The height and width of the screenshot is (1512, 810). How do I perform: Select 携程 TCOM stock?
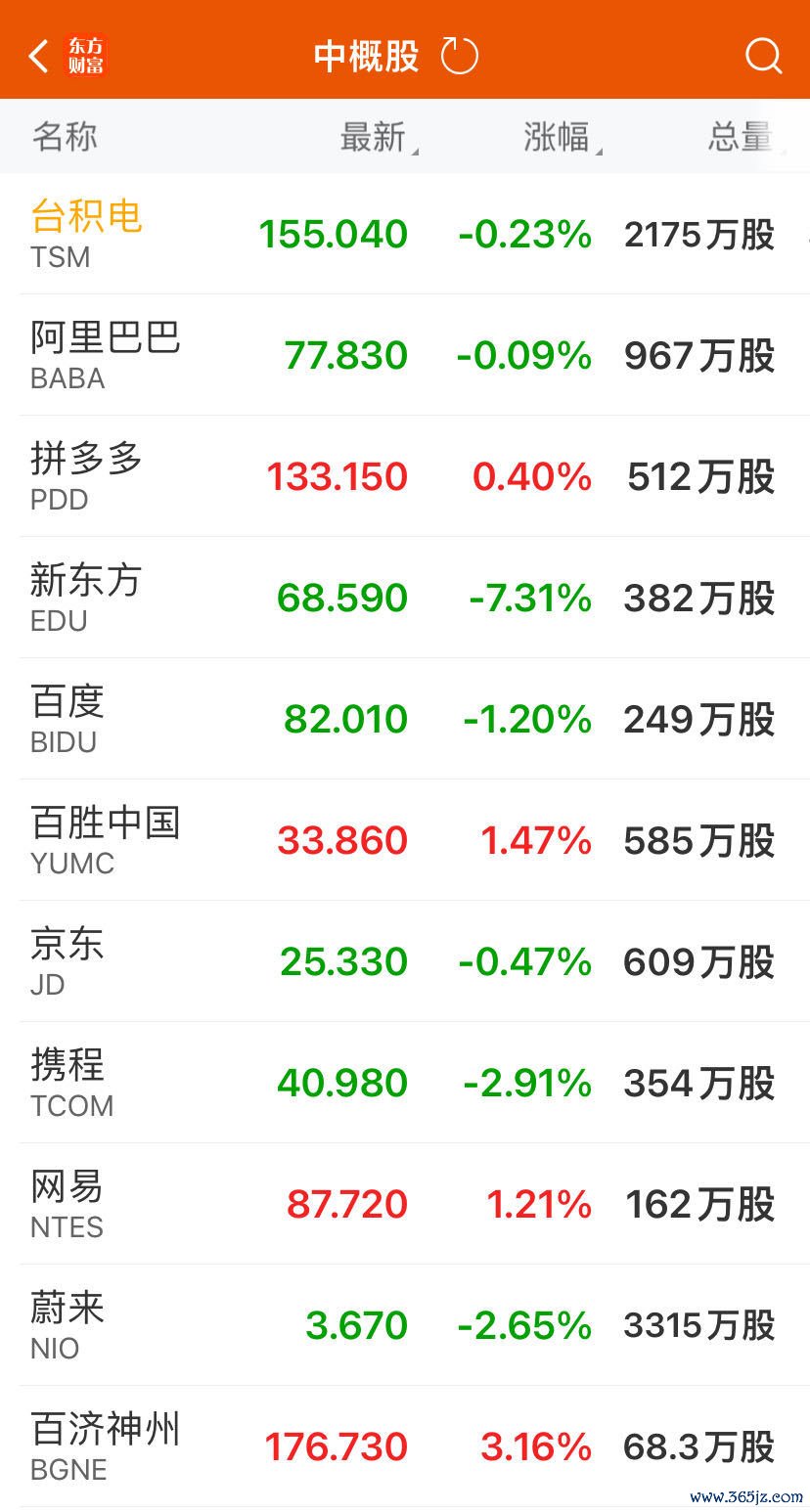(x=70, y=1083)
